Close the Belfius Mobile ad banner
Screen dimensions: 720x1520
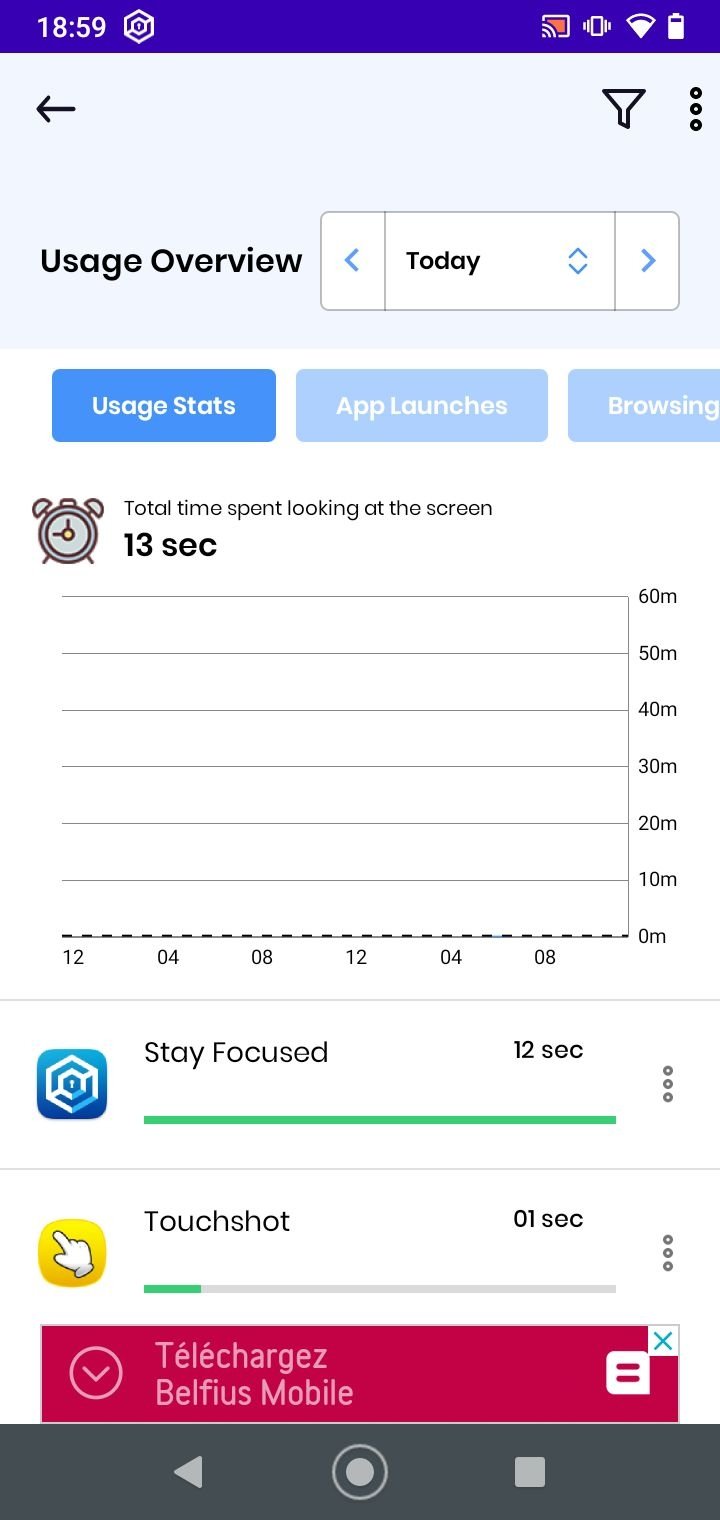coord(663,1341)
